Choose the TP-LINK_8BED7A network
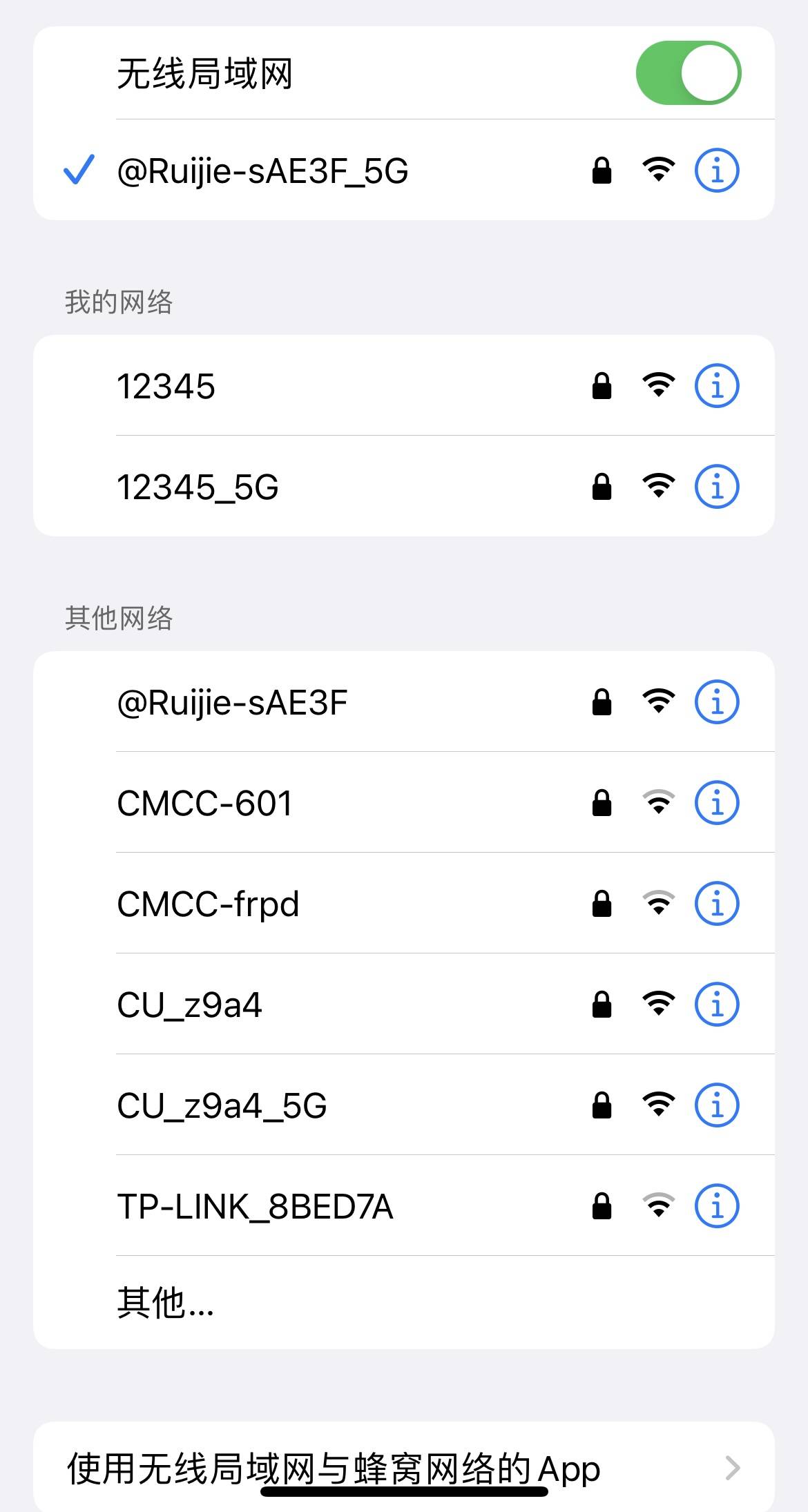The width and height of the screenshot is (808, 1512). [403, 1205]
